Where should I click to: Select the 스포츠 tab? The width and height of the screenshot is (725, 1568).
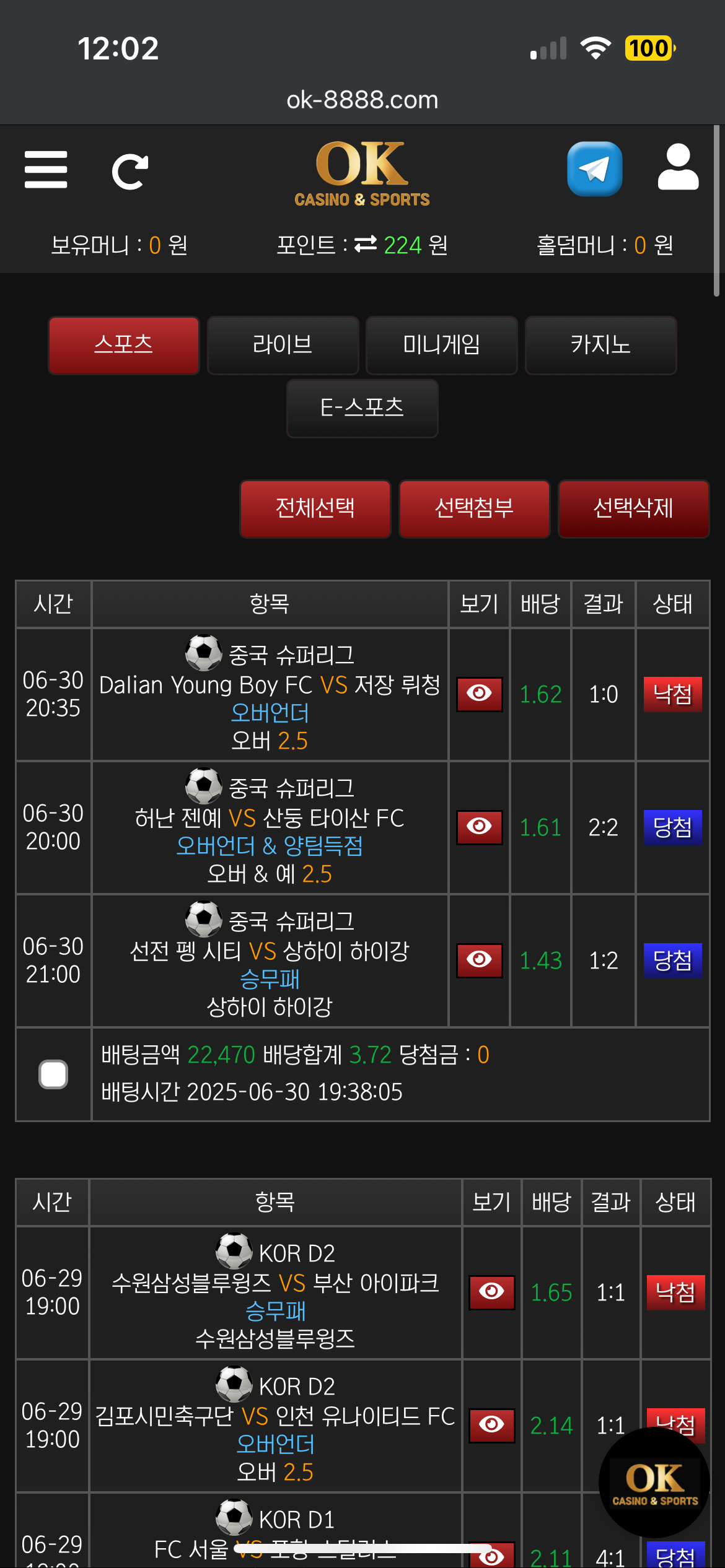pos(124,345)
